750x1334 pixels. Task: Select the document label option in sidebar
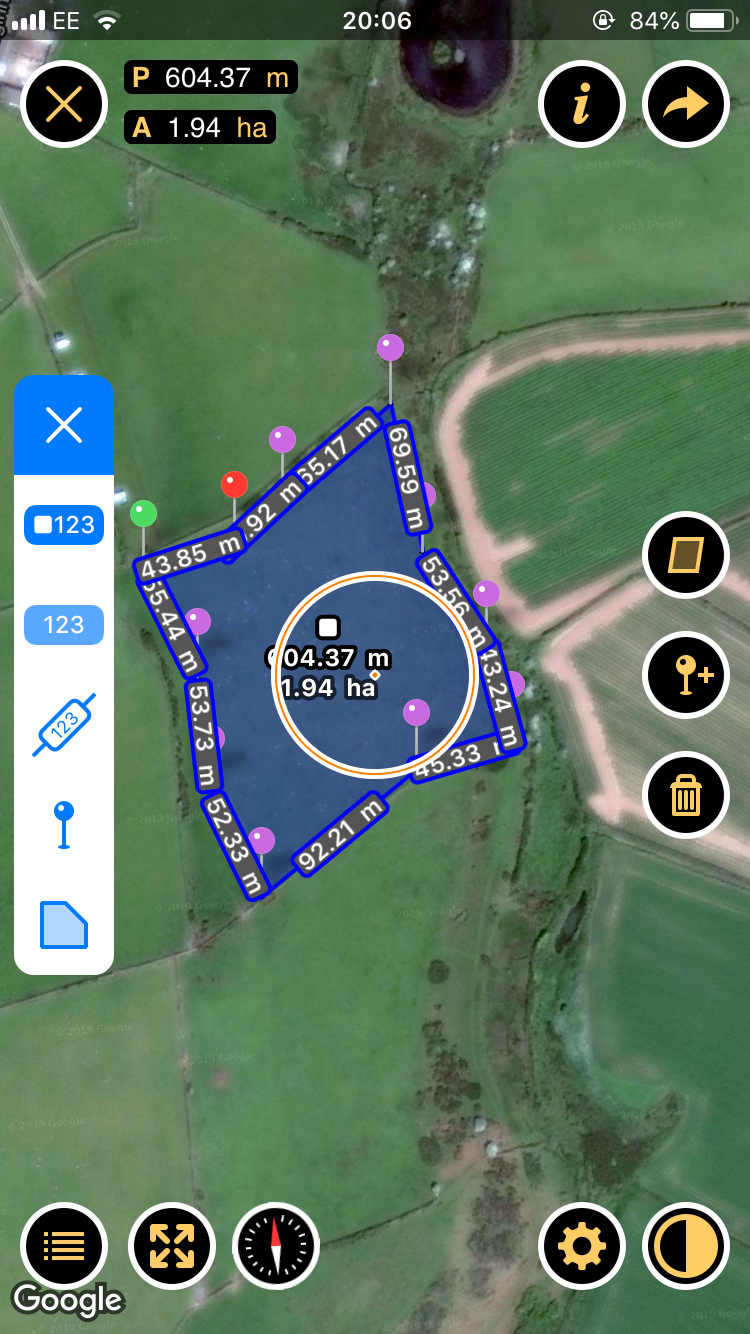63,926
